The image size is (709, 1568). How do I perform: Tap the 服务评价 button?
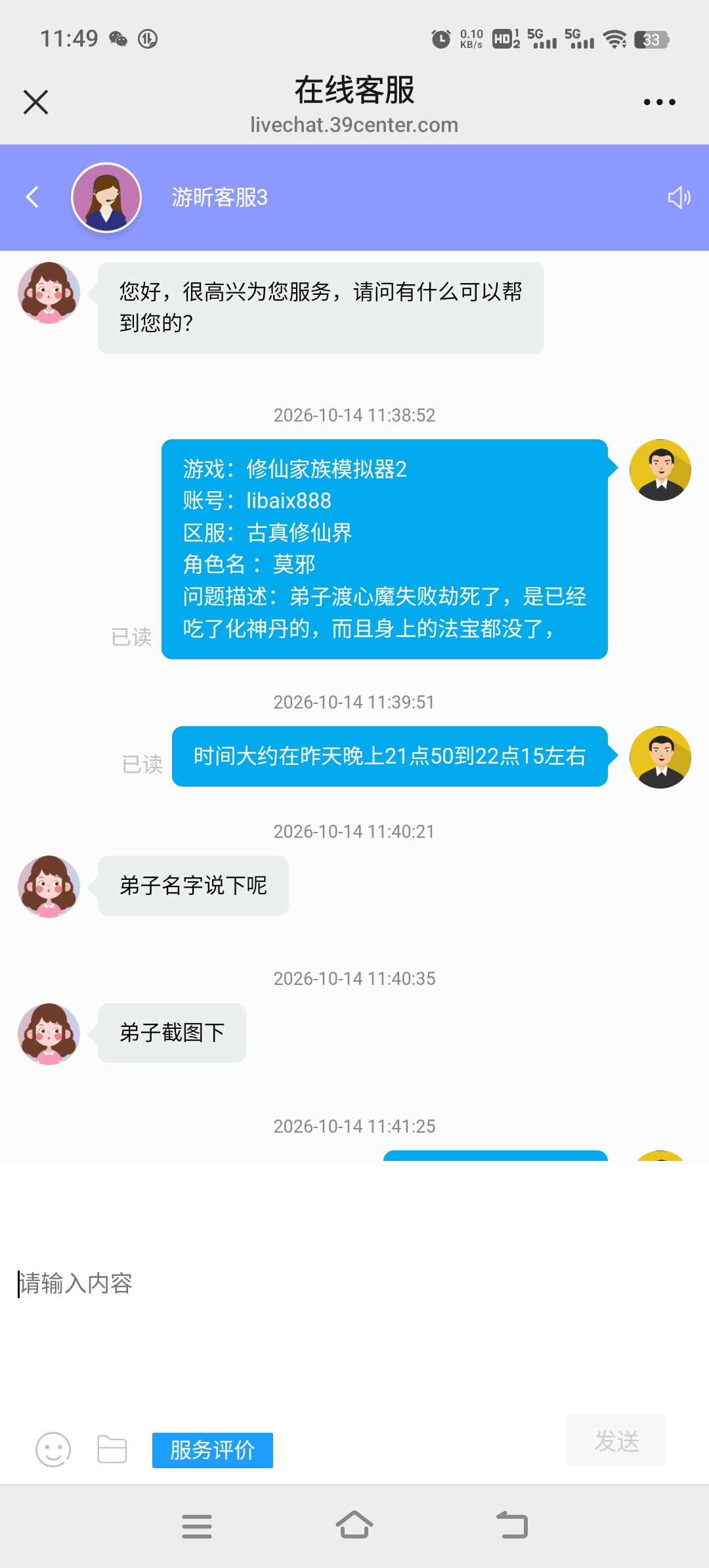click(213, 1450)
